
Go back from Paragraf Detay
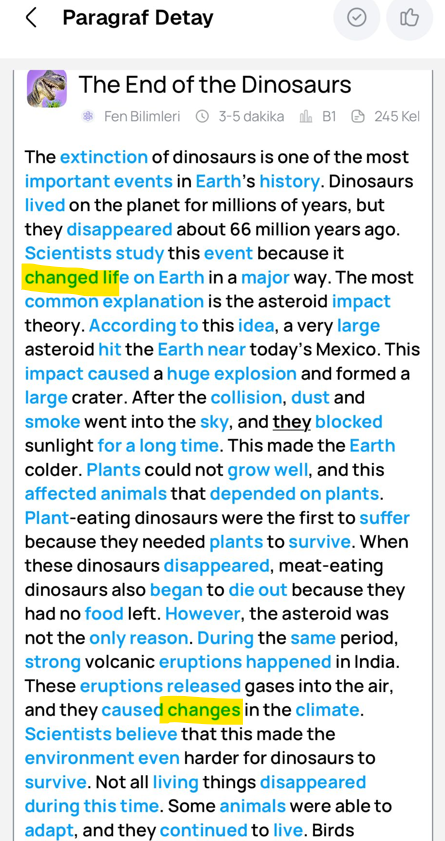[x=31, y=18]
